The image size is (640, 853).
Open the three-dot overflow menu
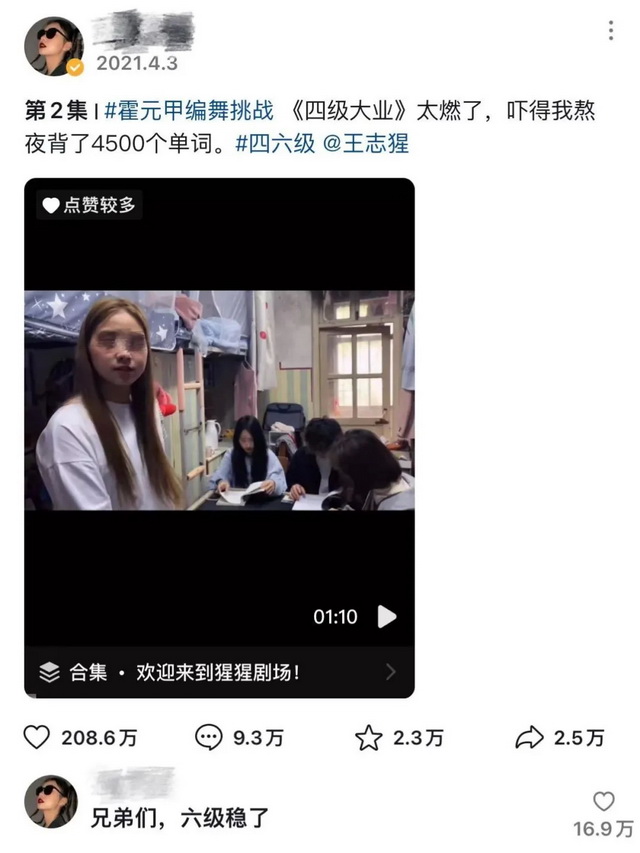point(610,31)
